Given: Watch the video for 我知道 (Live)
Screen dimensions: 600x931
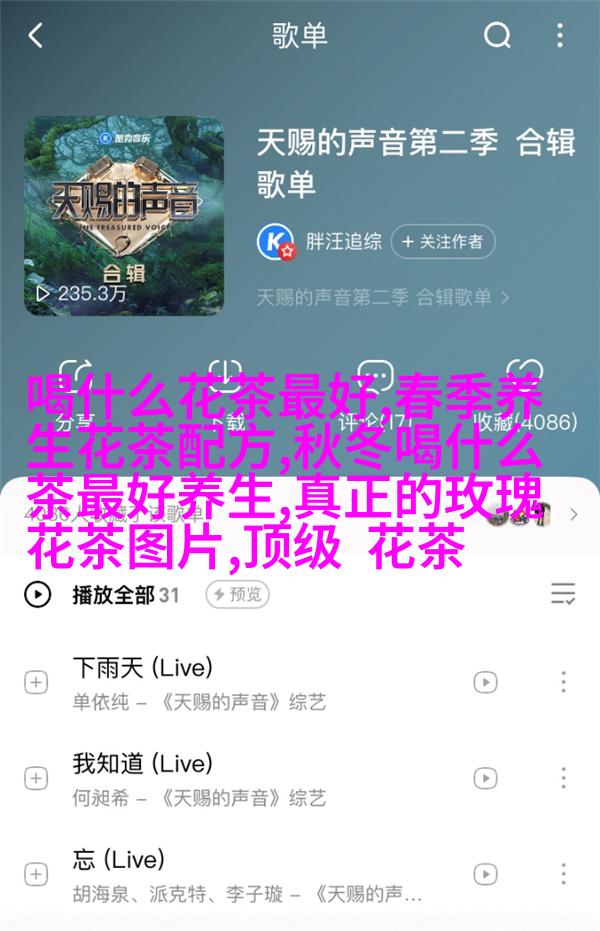Looking at the screenshot, I should (x=485, y=778).
